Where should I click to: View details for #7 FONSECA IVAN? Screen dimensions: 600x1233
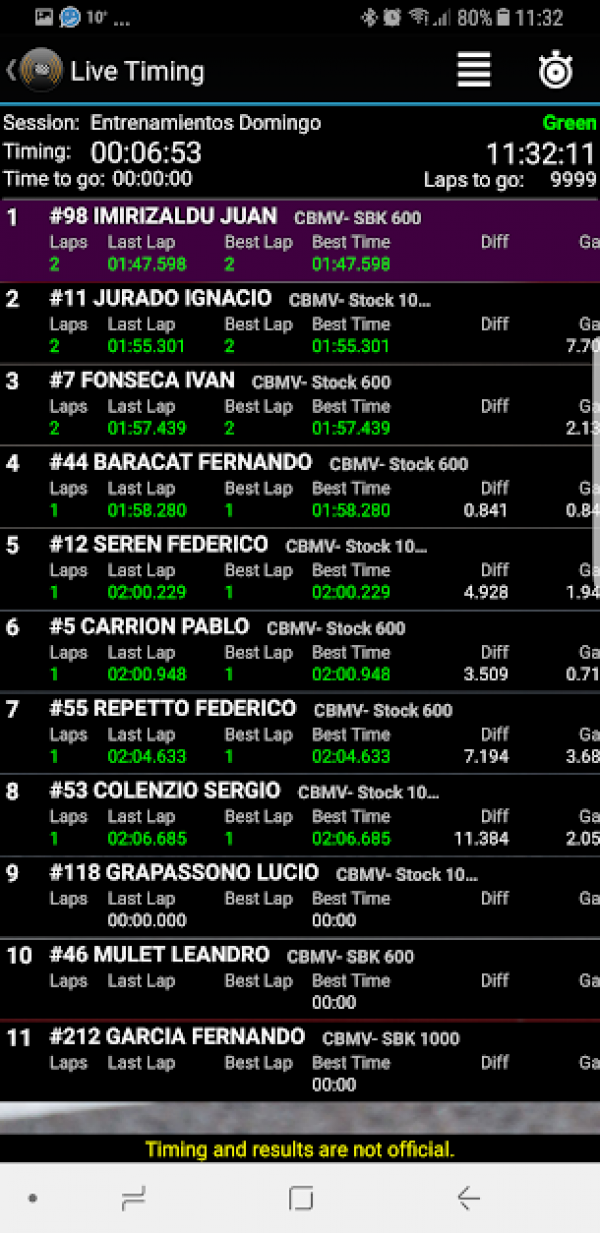[x=300, y=404]
